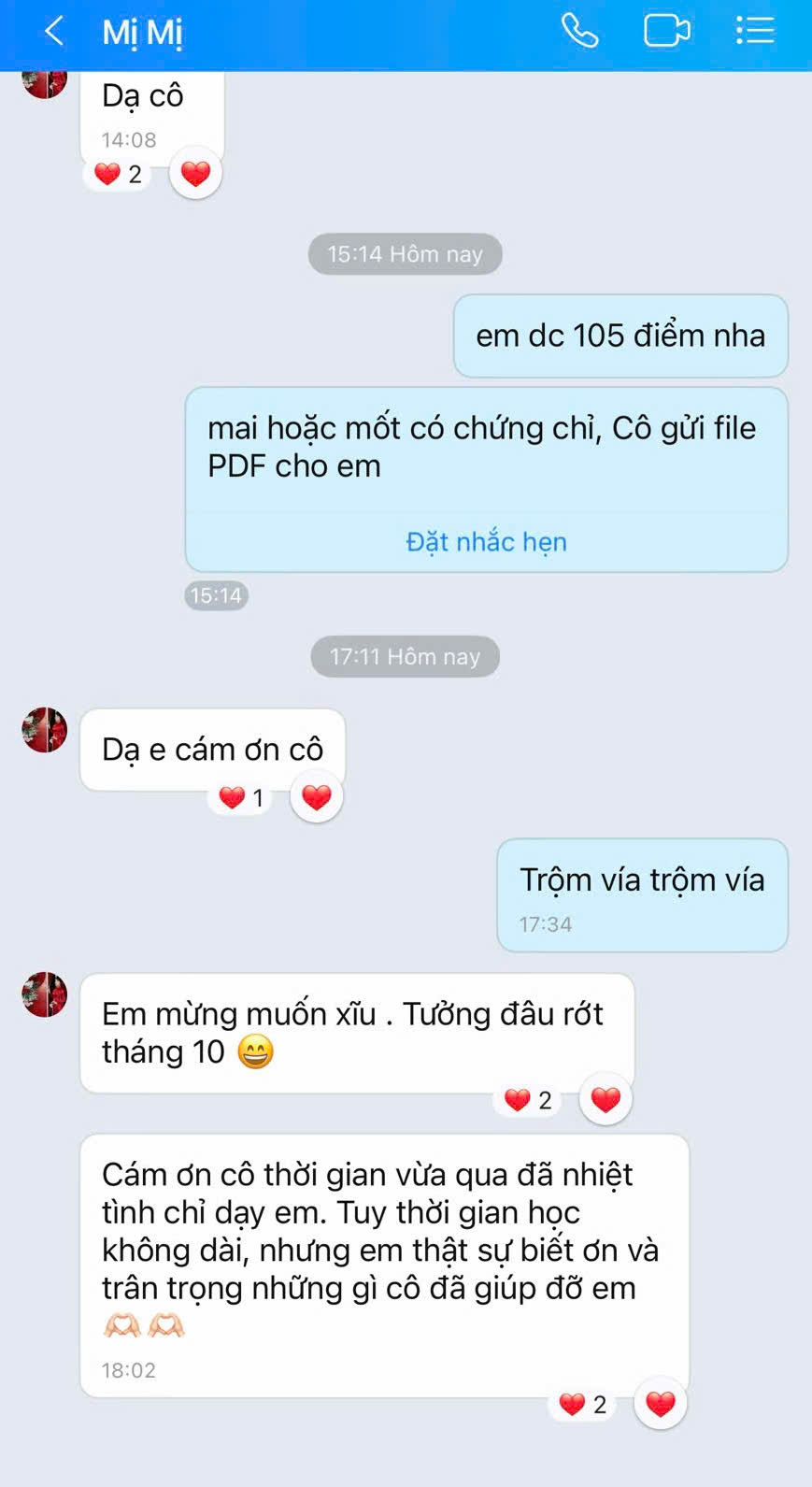This screenshot has width=812, height=1487.
Task: Start a voice call with Mị Mị
Action: (579, 31)
